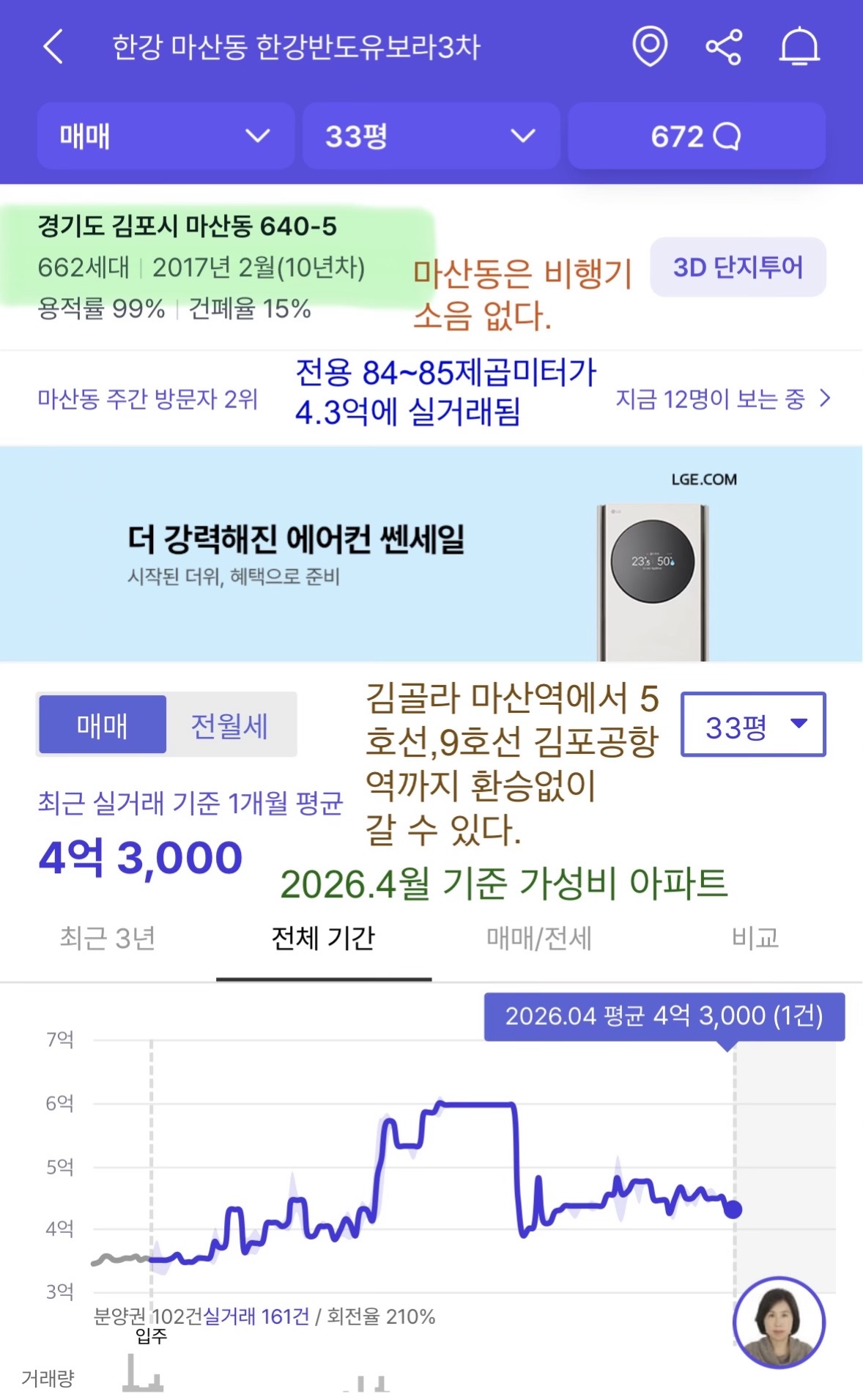Open the notifications bell
The image size is (863, 1400).
coord(799,47)
